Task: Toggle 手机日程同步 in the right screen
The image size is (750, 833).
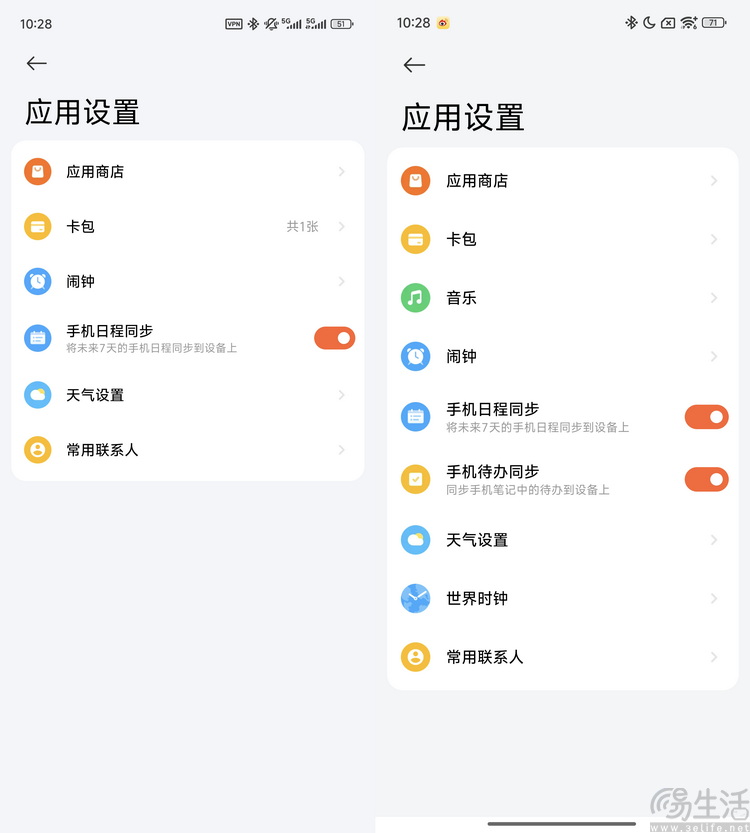Action: click(x=706, y=416)
